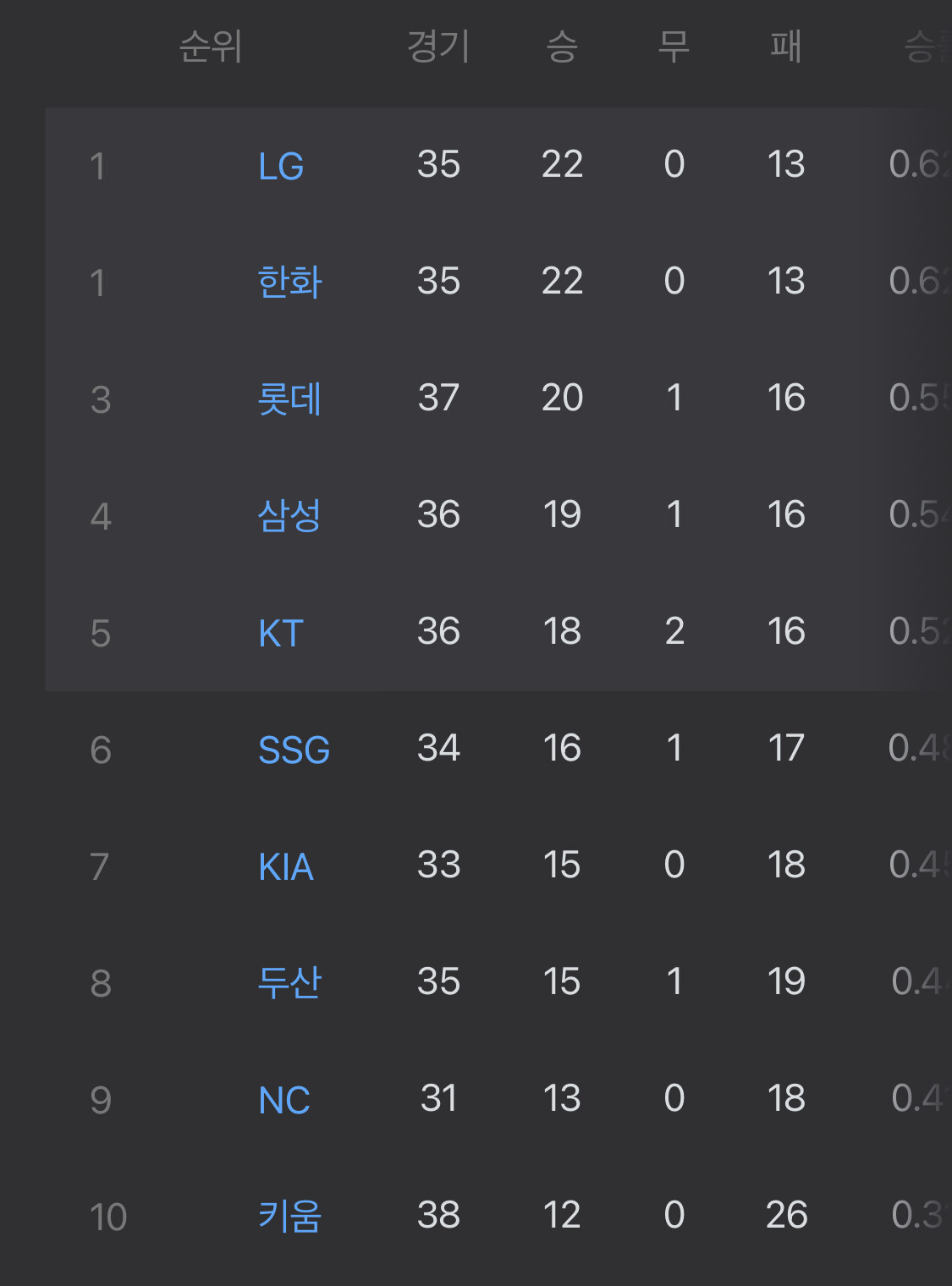Image resolution: width=952 pixels, height=1286 pixels.
Task: View the 삼성 team page
Action: tap(289, 515)
